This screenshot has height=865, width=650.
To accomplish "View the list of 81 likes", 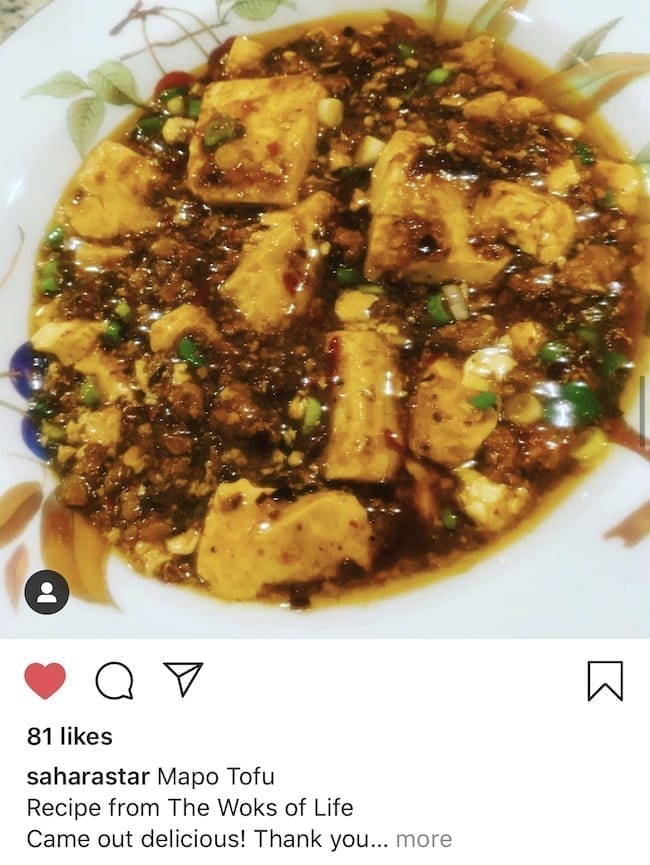I will (x=70, y=737).
